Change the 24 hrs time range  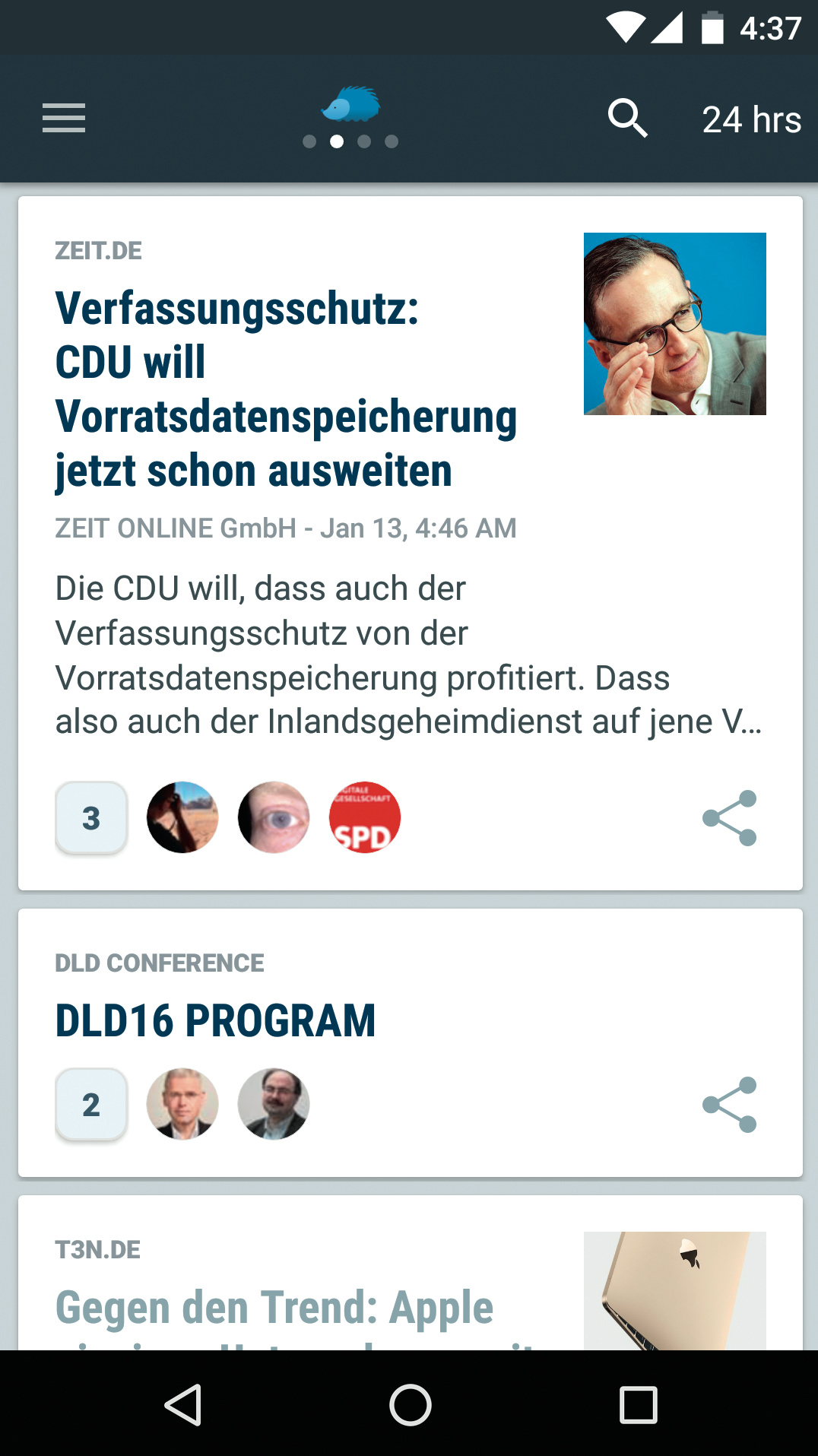[751, 120]
